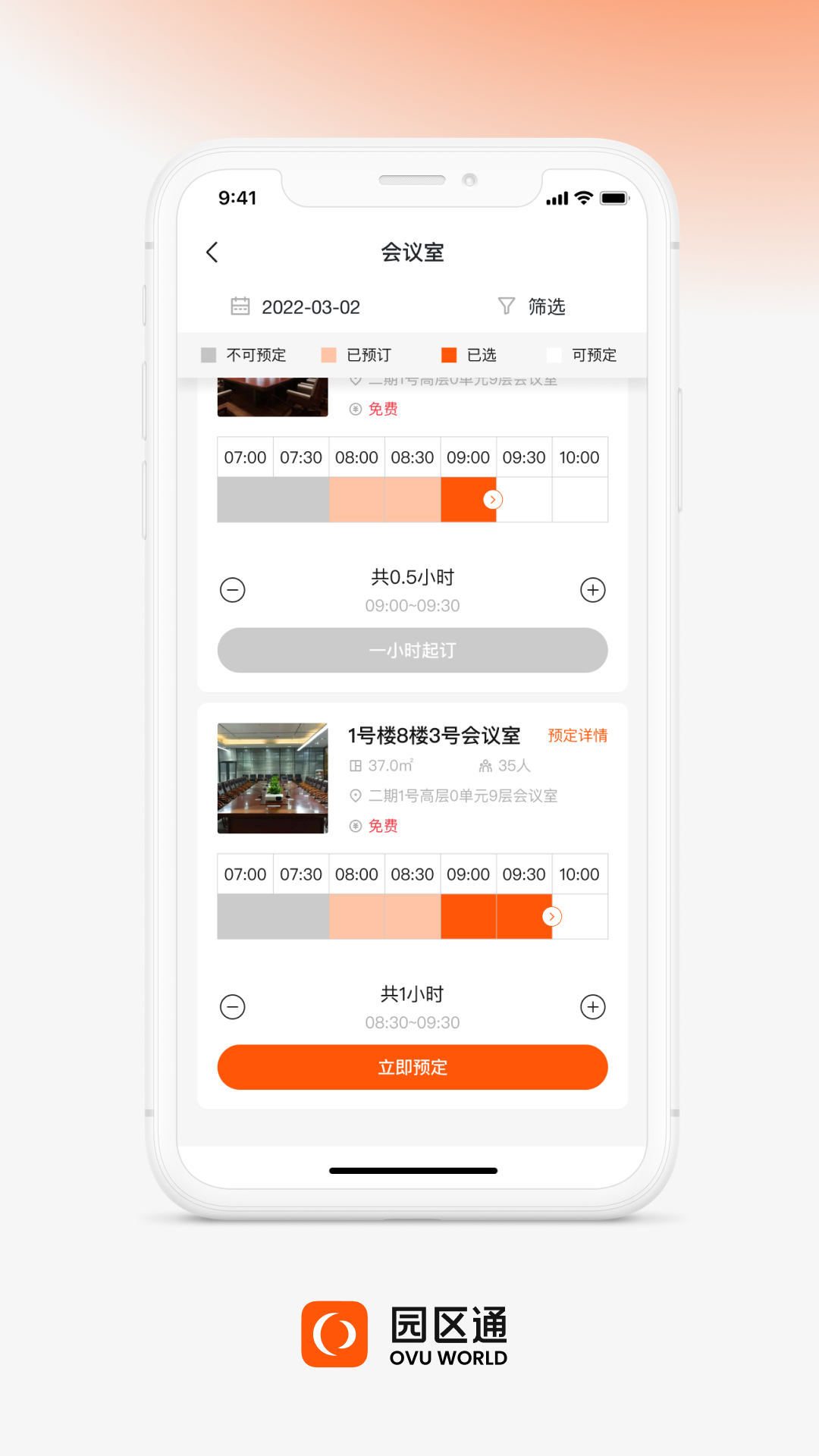
Task: Click the circular chevron on first room's timeline
Action: [491, 499]
